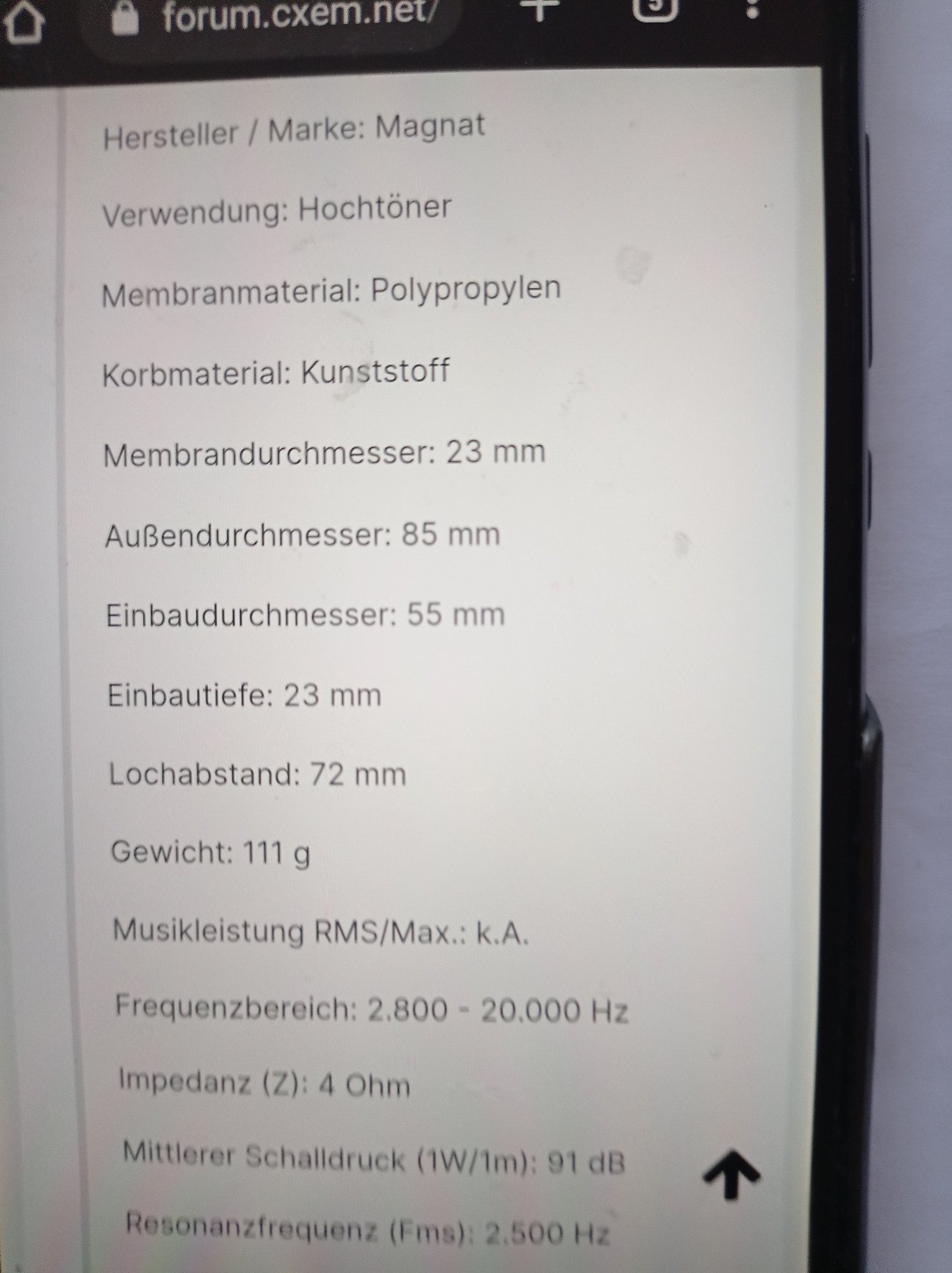Screen dimensions: 952x1273
Task: Jump back to top with the arrow
Action: click(x=731, y=1174)
